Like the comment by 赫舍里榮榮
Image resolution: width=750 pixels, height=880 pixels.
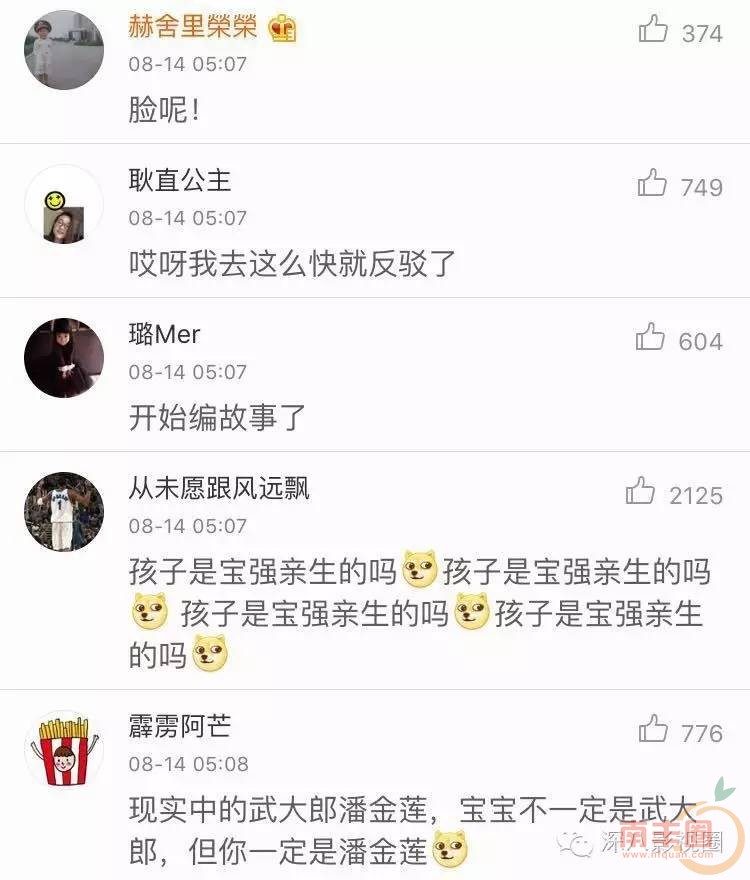654,31
